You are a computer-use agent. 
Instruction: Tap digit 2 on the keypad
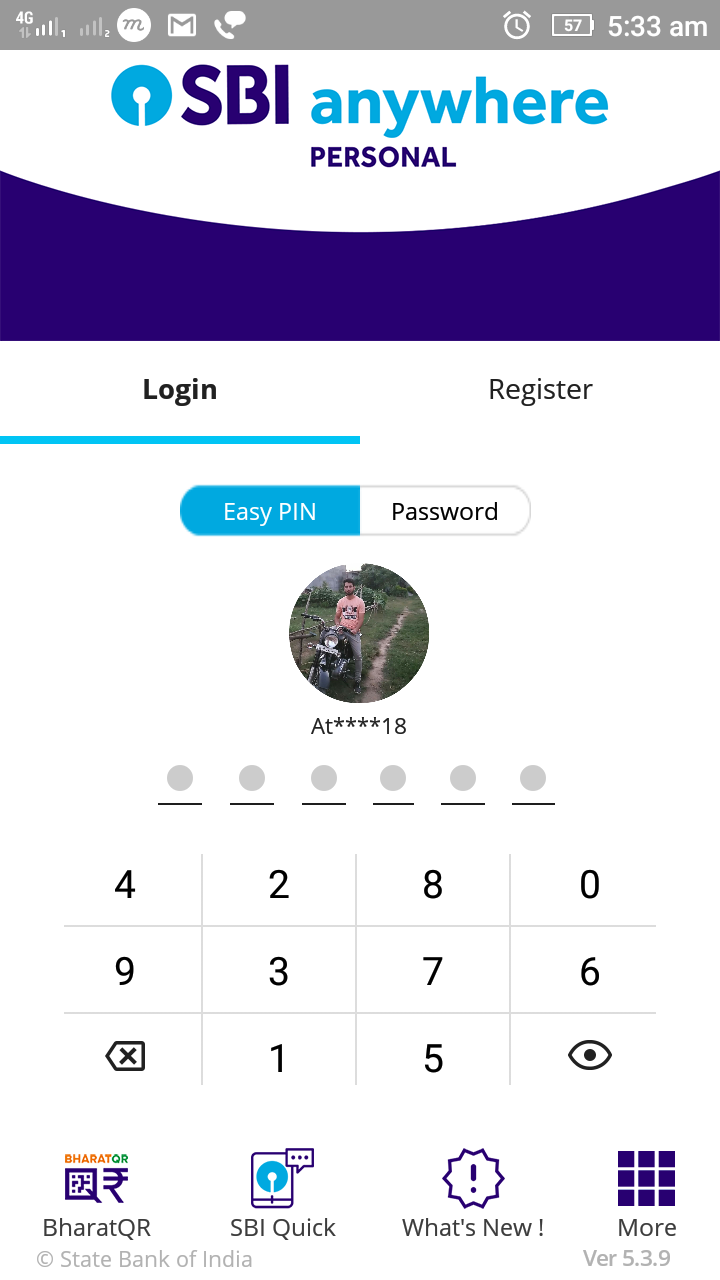point(279,885)
